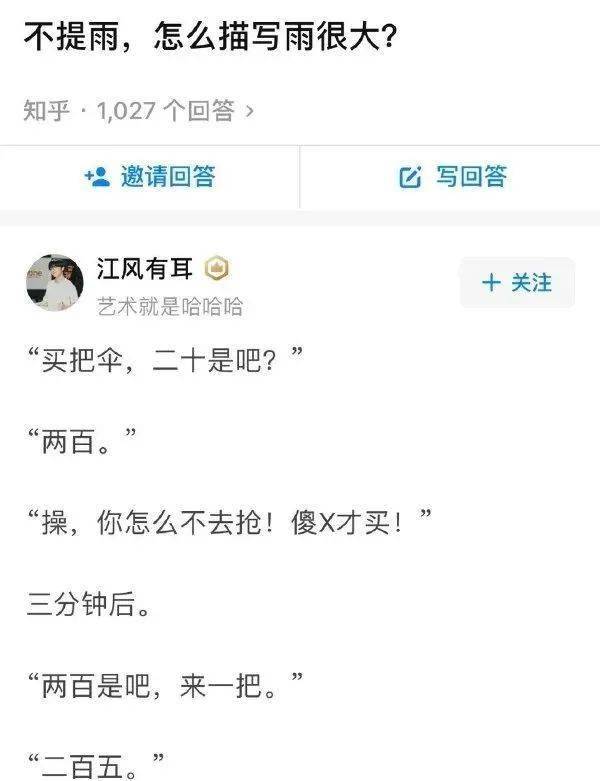This screenshot has width=600, height=781.
Task: Open the username 江风有耳
Action: [x=146, y=268]
